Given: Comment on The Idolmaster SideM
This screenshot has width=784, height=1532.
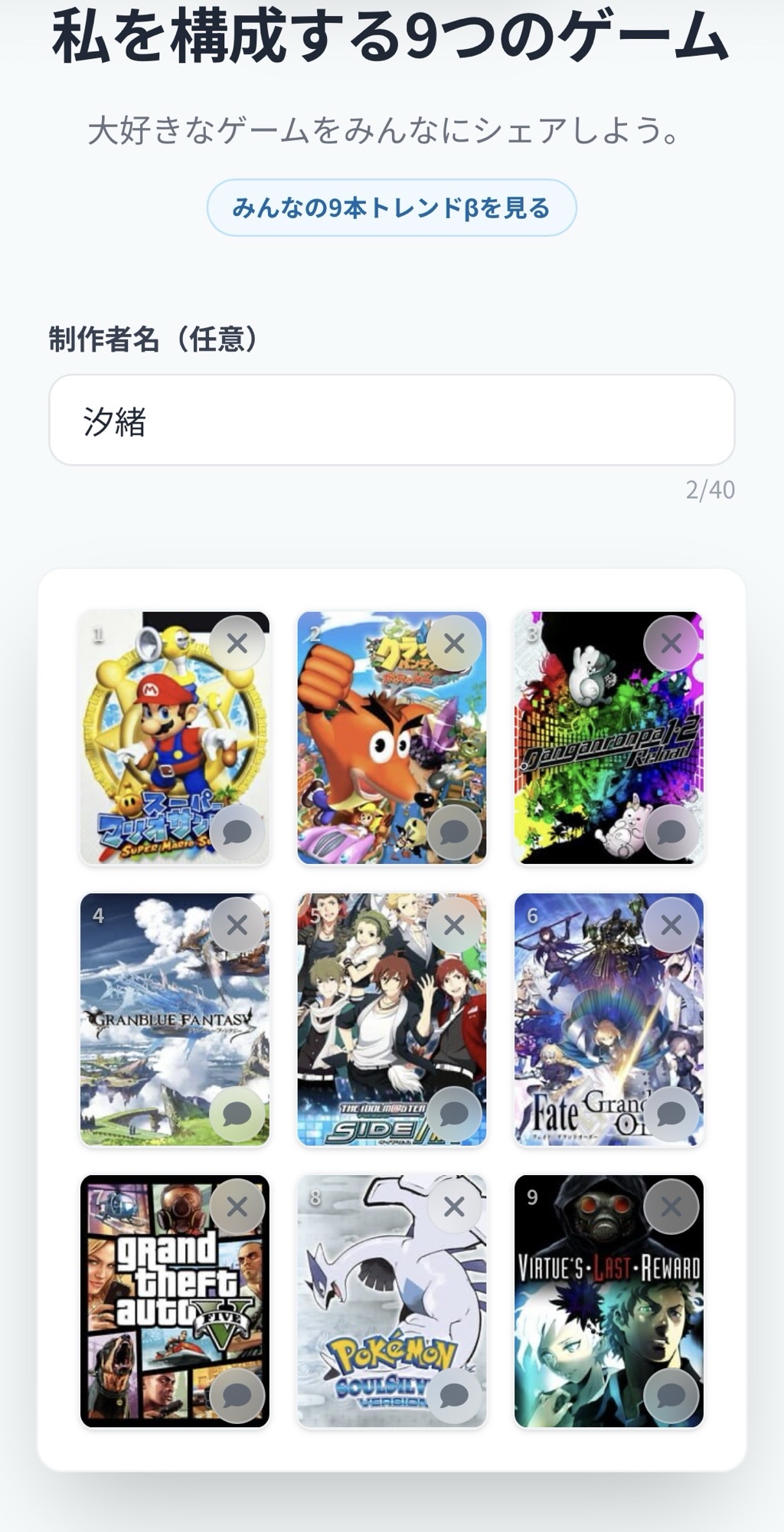Looking at the screenshot, I should 454,1114.
